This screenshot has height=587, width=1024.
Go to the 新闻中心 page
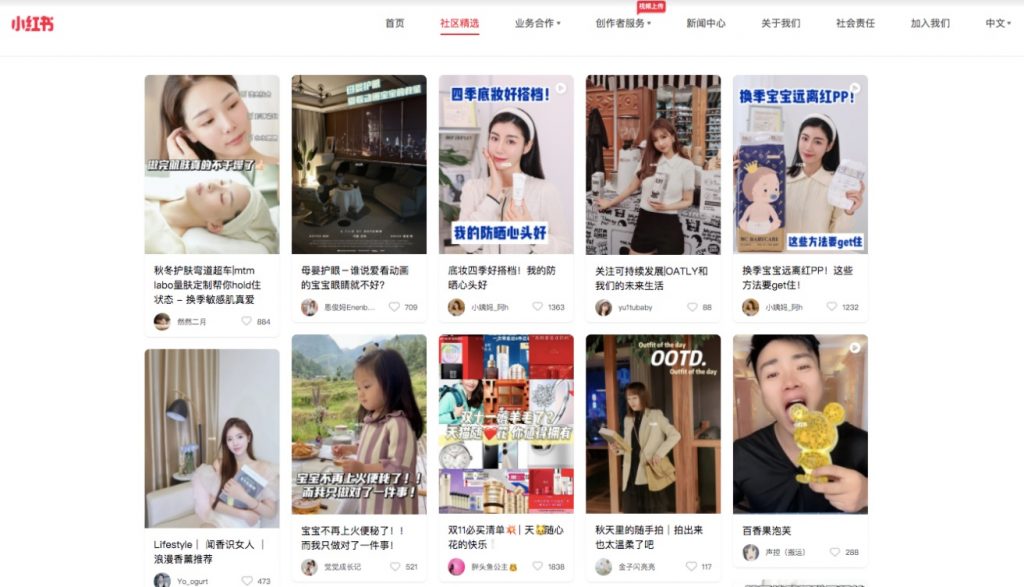[x=706, y=23]
